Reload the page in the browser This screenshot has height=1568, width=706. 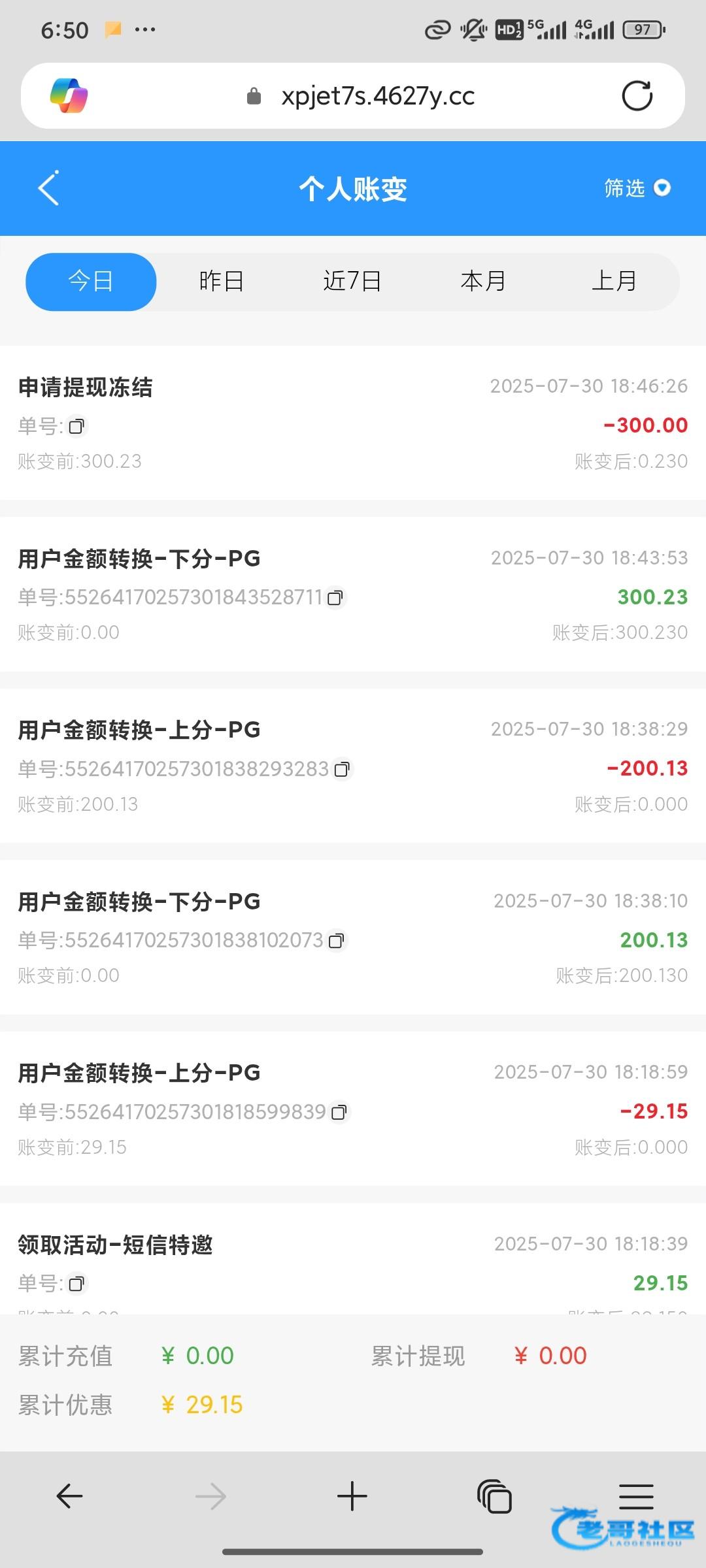637,96
